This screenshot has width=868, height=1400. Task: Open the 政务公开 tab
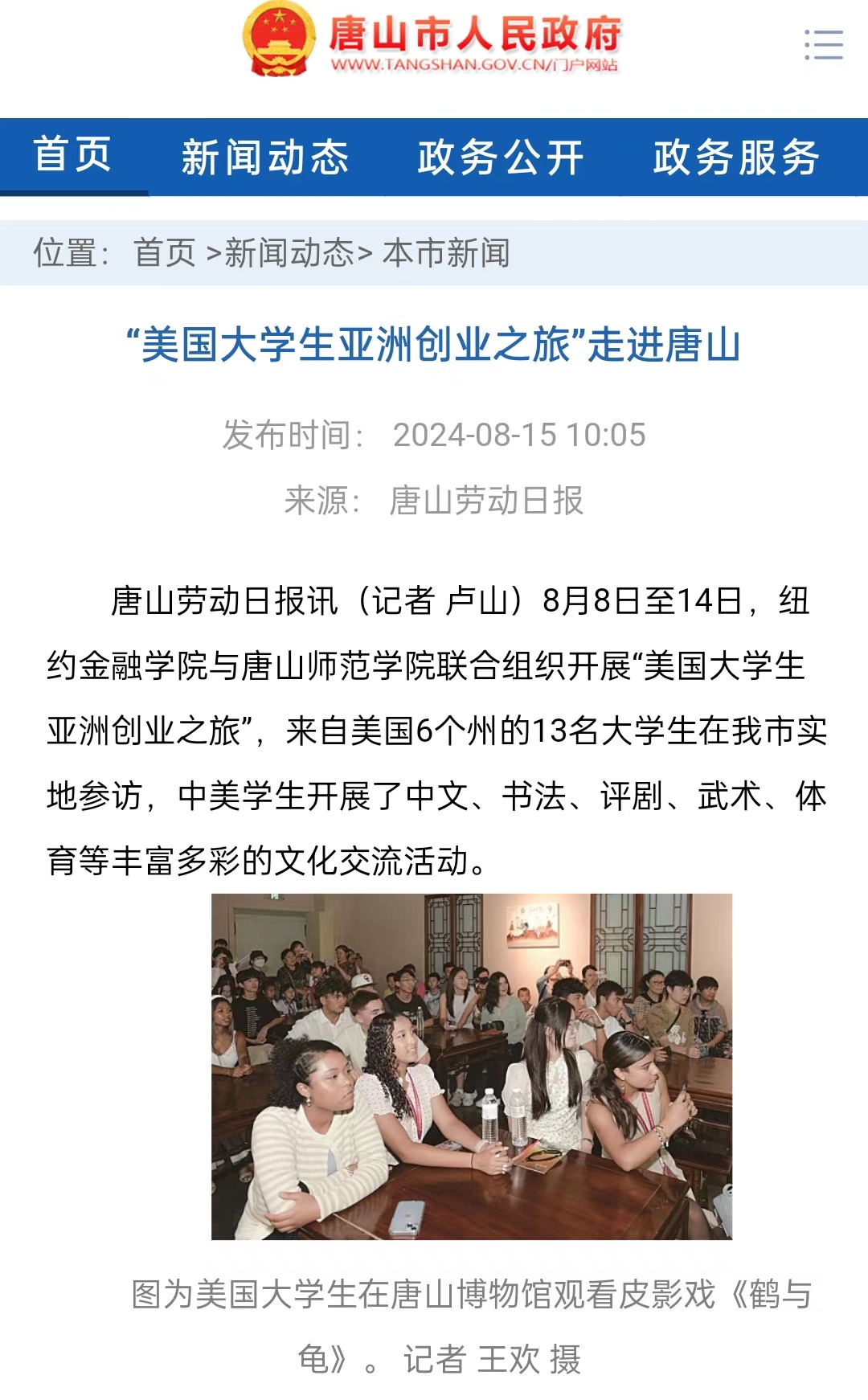501,158
